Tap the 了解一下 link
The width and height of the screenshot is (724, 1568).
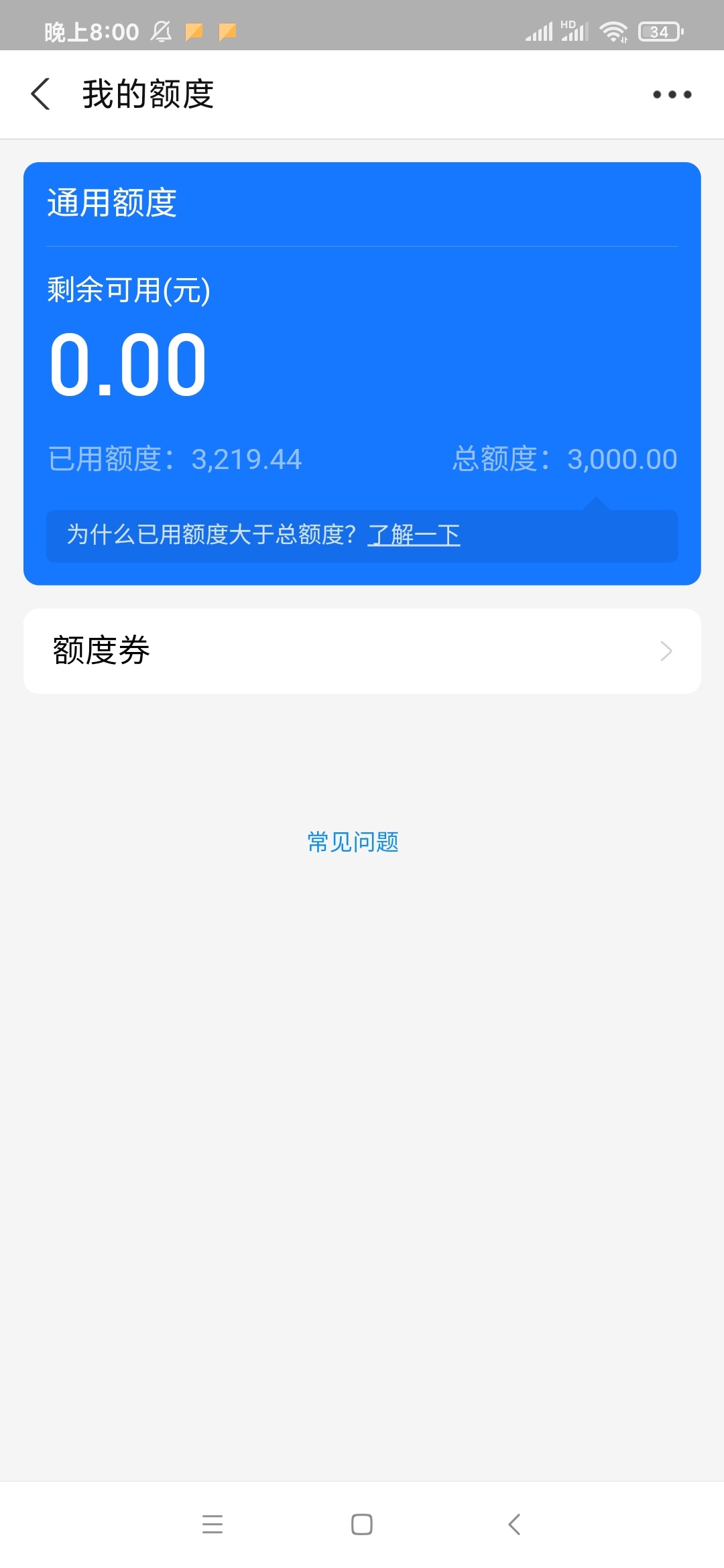tap(414, 535)
